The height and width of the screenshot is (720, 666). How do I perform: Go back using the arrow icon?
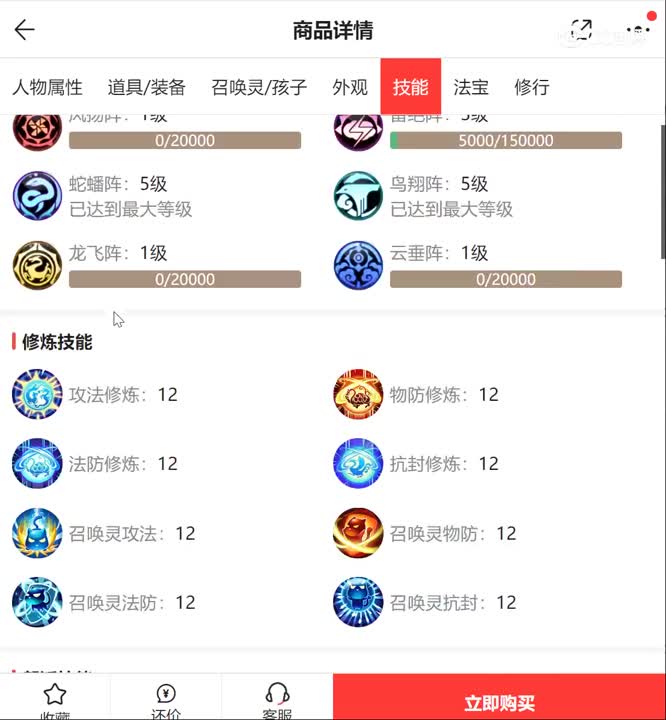tap(25, 30)
